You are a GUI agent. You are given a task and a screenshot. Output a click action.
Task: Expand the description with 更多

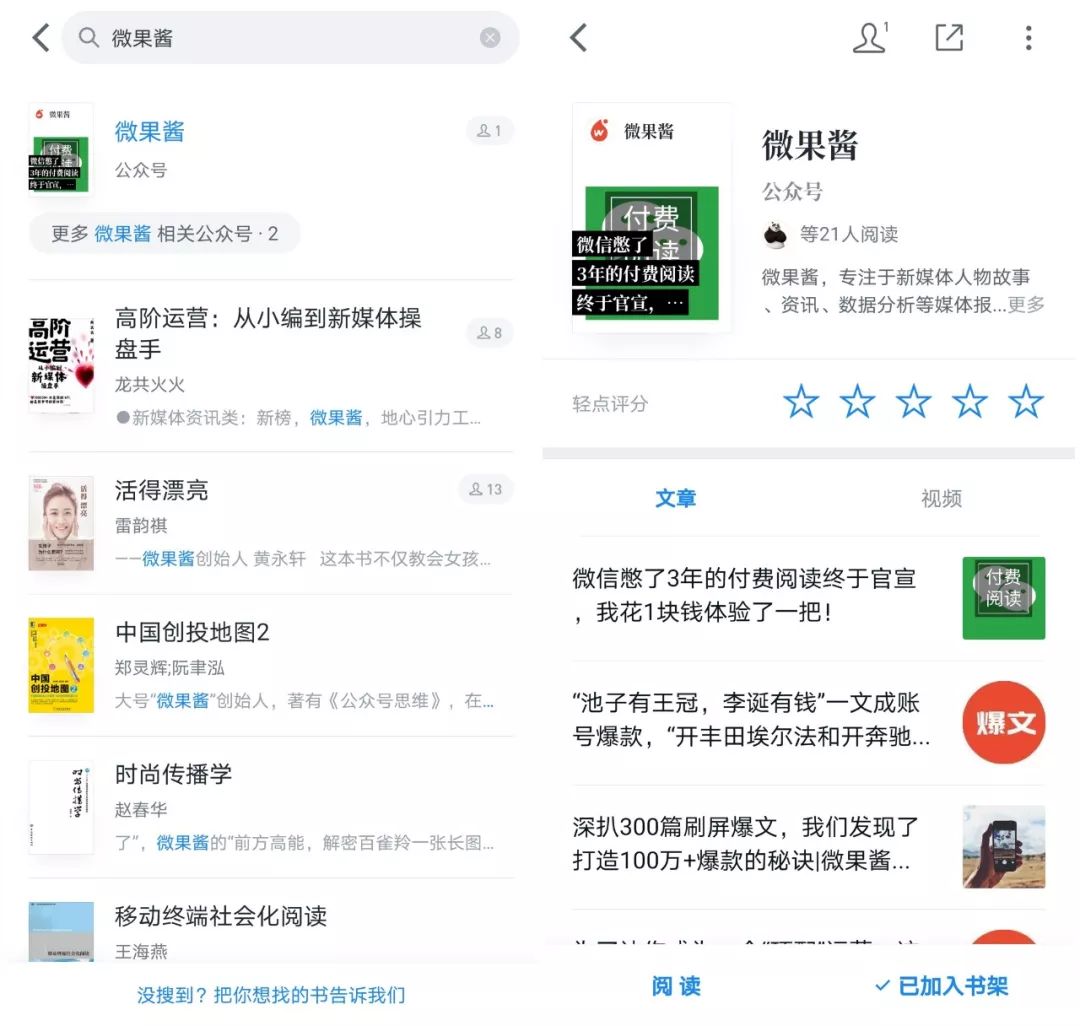click(1026, 304)
